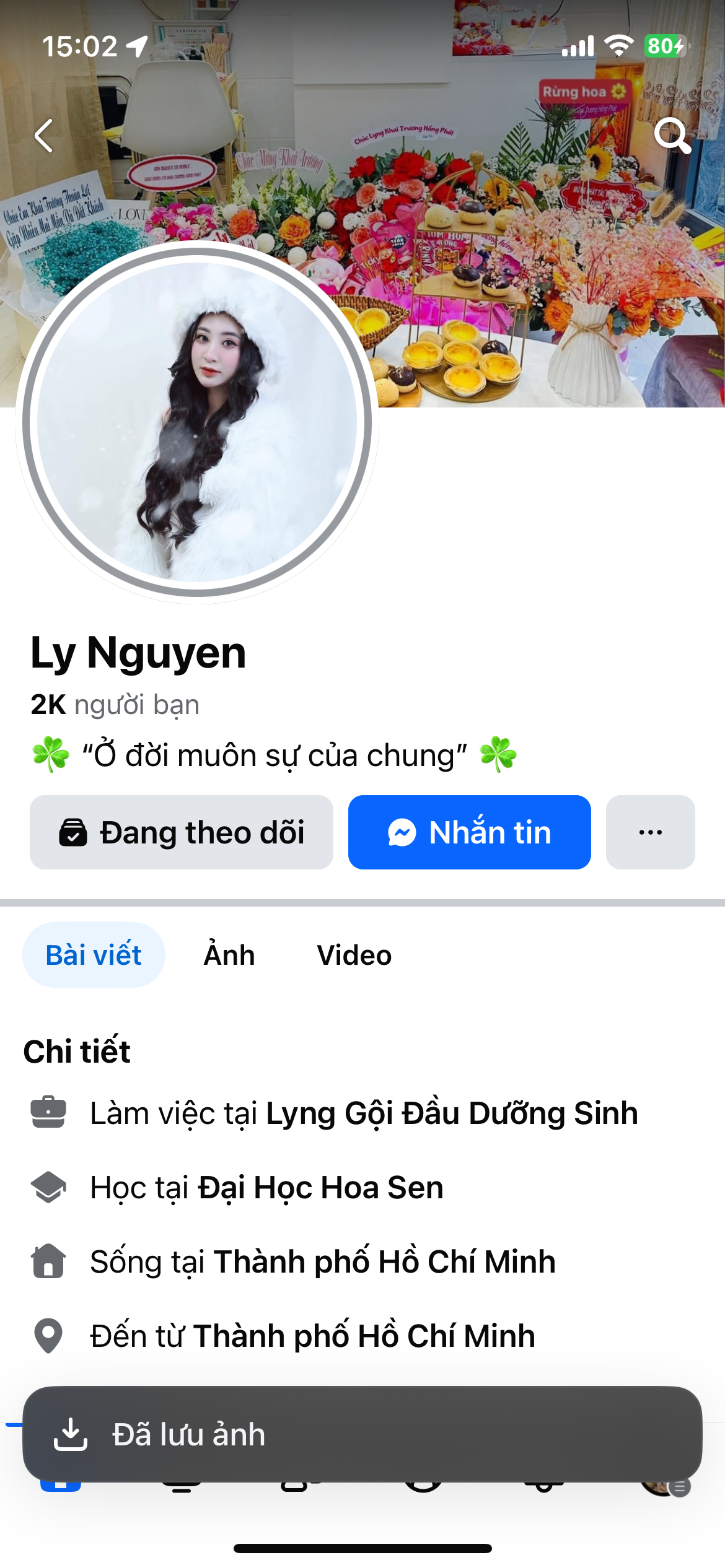Tap the Đã lưu ảnh notification
The width and height of the screenshot is (725, 1568).
[362, 1434]
